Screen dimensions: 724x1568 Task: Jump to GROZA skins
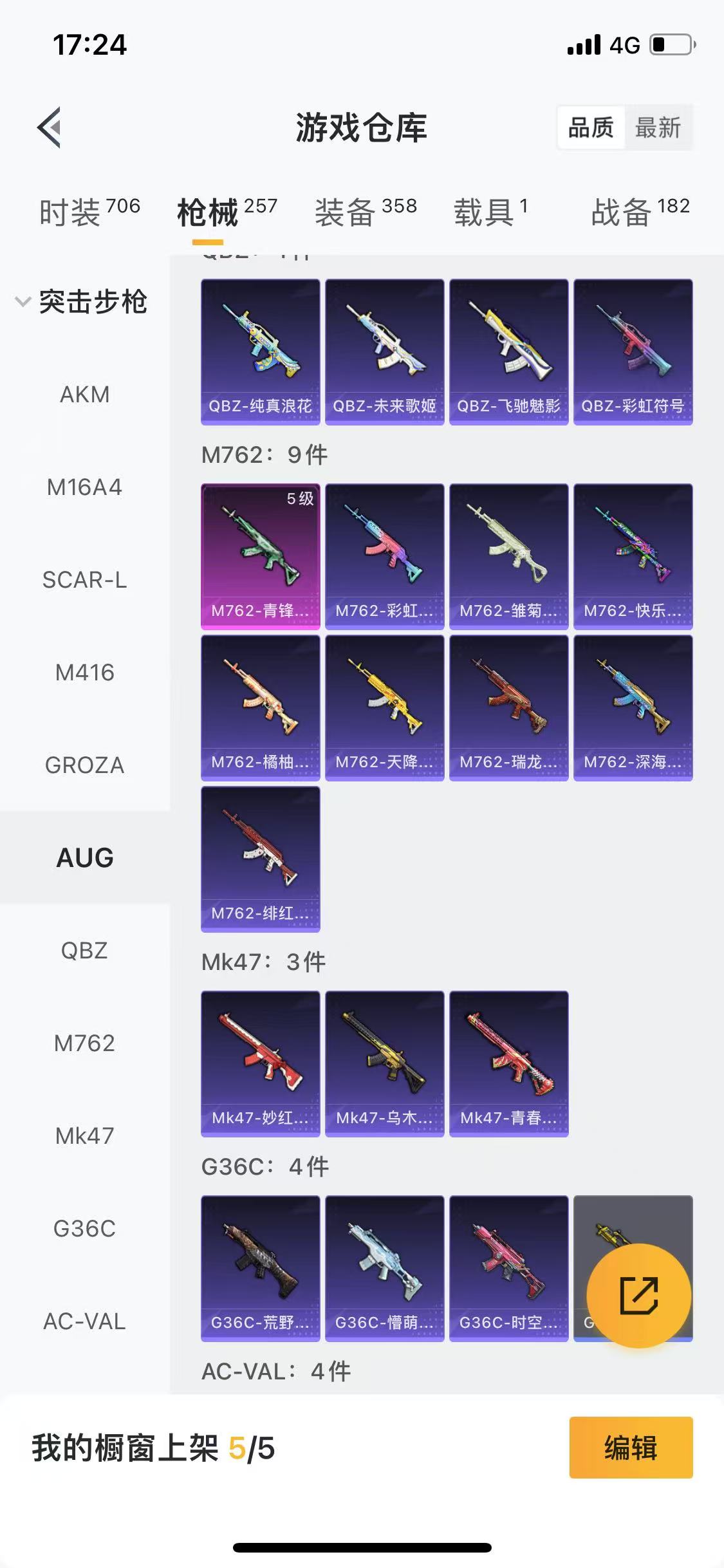click(84, 765)
